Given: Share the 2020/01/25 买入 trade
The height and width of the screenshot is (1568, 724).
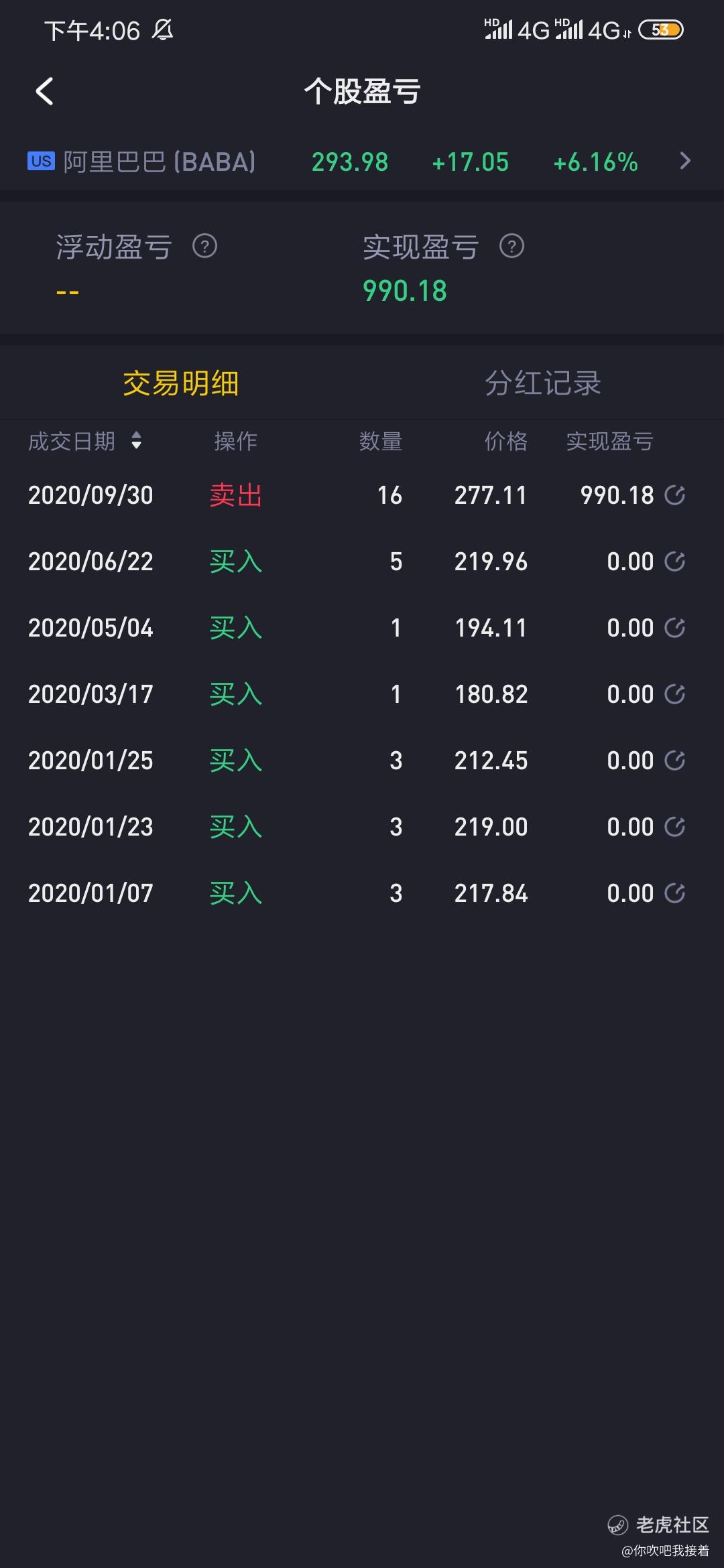Looking at the screenshot, I should point(674,761).
